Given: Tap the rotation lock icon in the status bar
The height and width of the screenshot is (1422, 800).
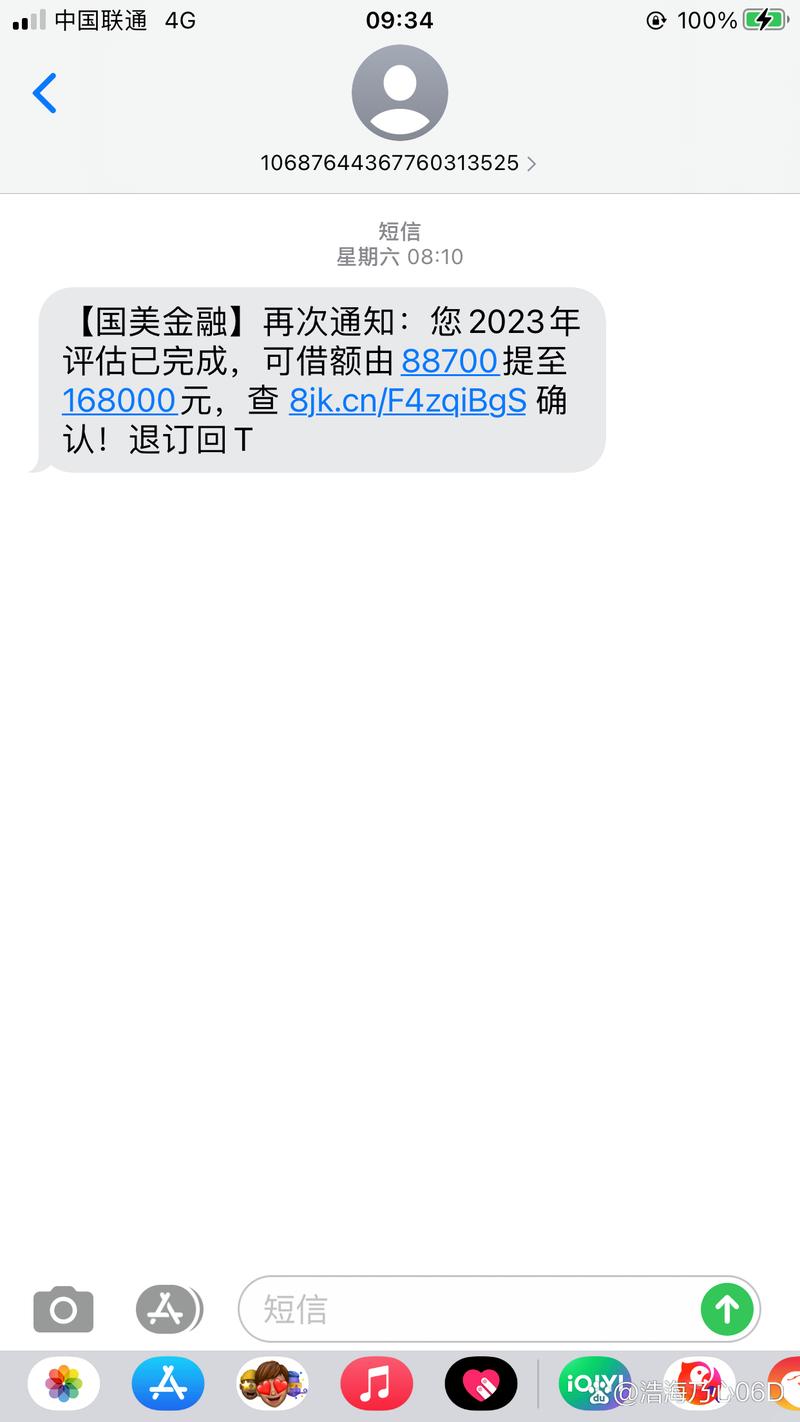Looking at the screenshot, I should coord(655,19).
